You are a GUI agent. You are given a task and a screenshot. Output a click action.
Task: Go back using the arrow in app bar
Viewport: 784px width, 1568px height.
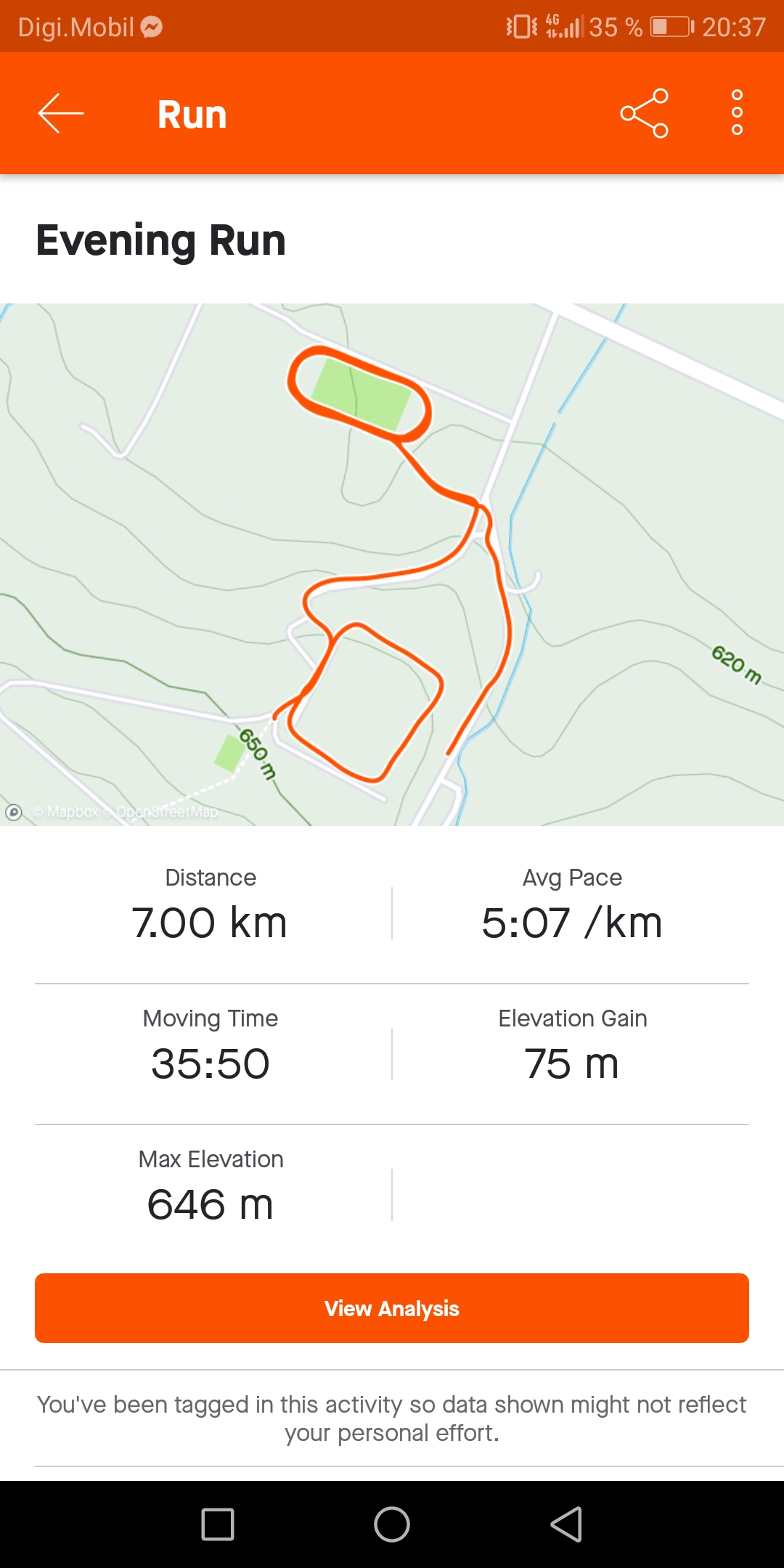tap(61, 113)
